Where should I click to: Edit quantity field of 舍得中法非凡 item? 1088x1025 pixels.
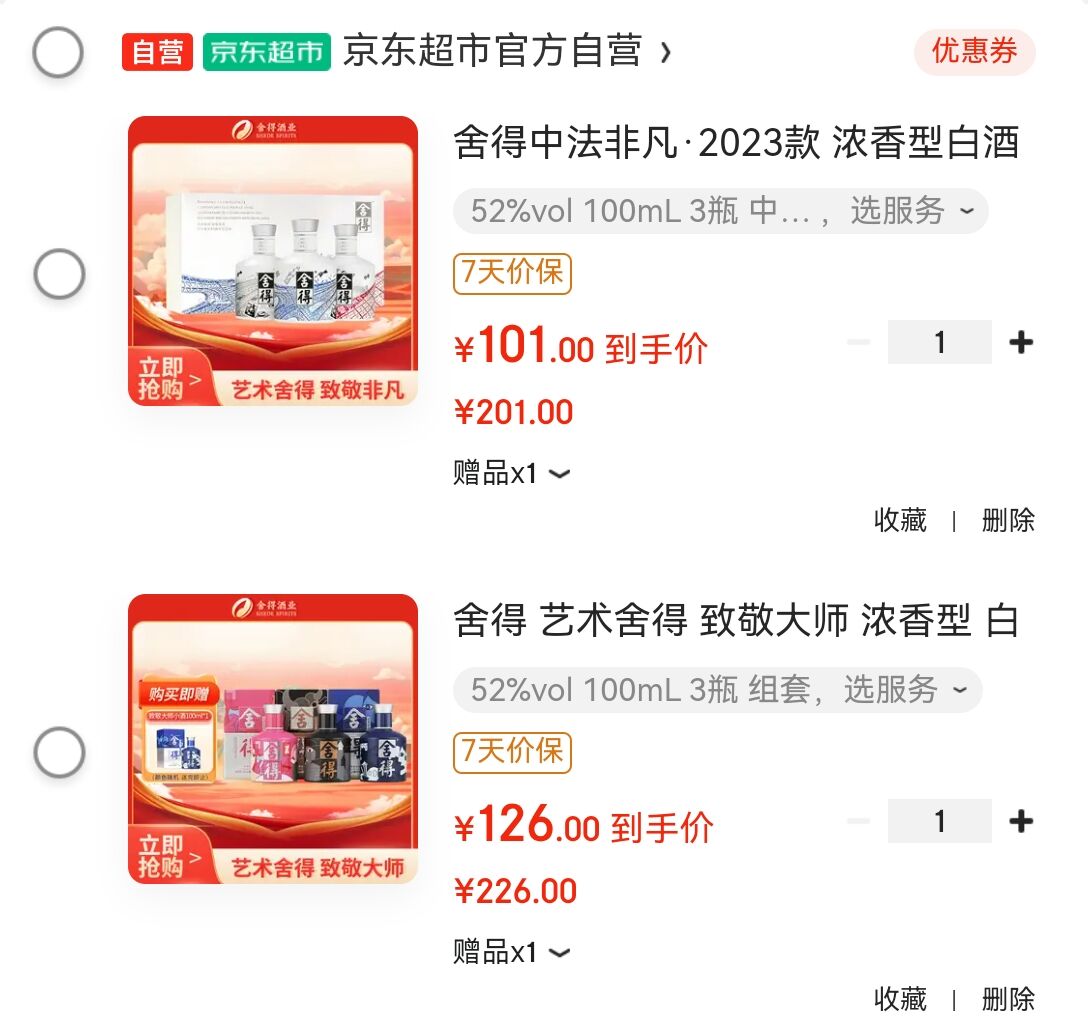click(940, 342)
